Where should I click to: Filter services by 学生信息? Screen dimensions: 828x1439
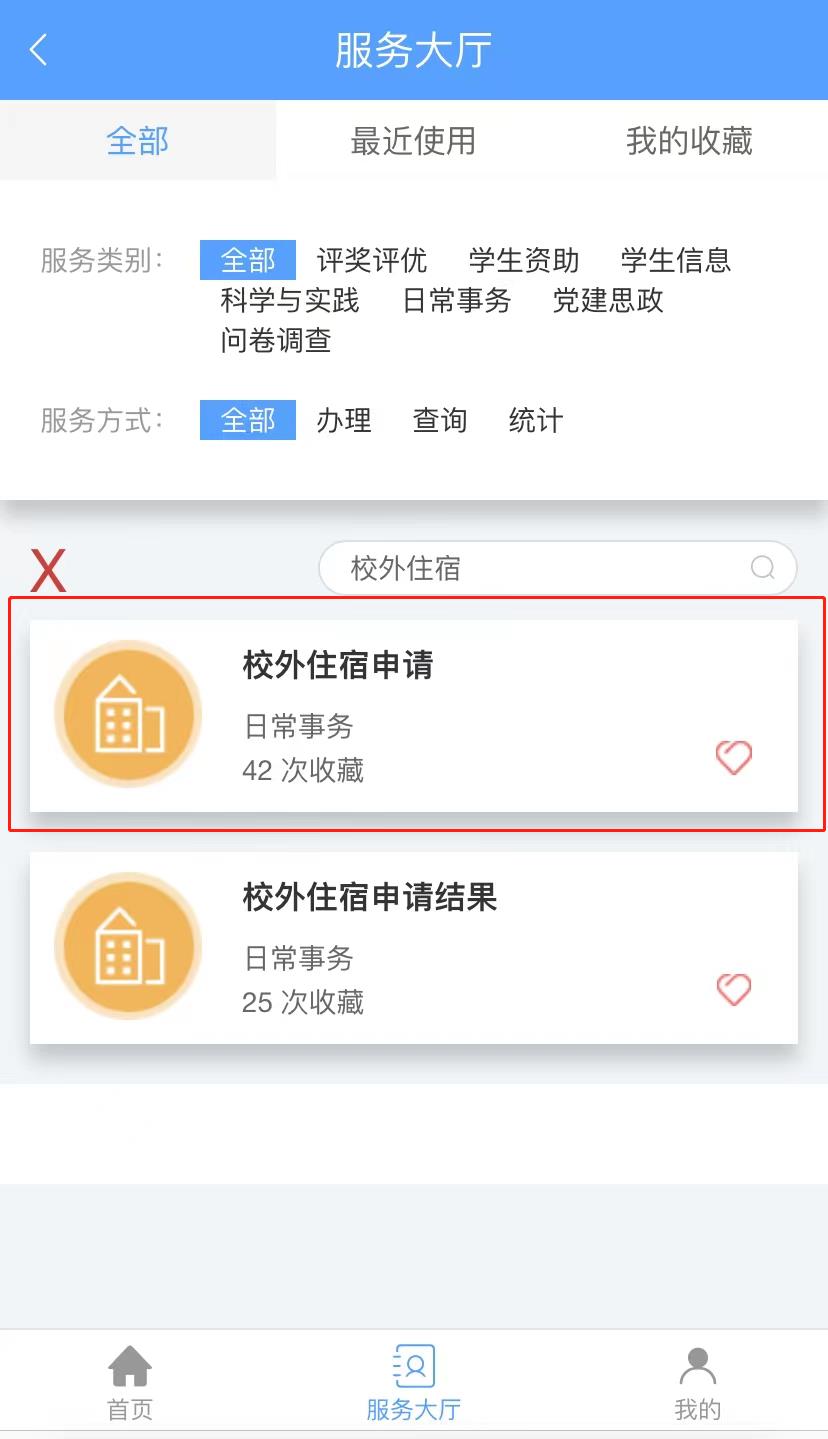[676, 261]
